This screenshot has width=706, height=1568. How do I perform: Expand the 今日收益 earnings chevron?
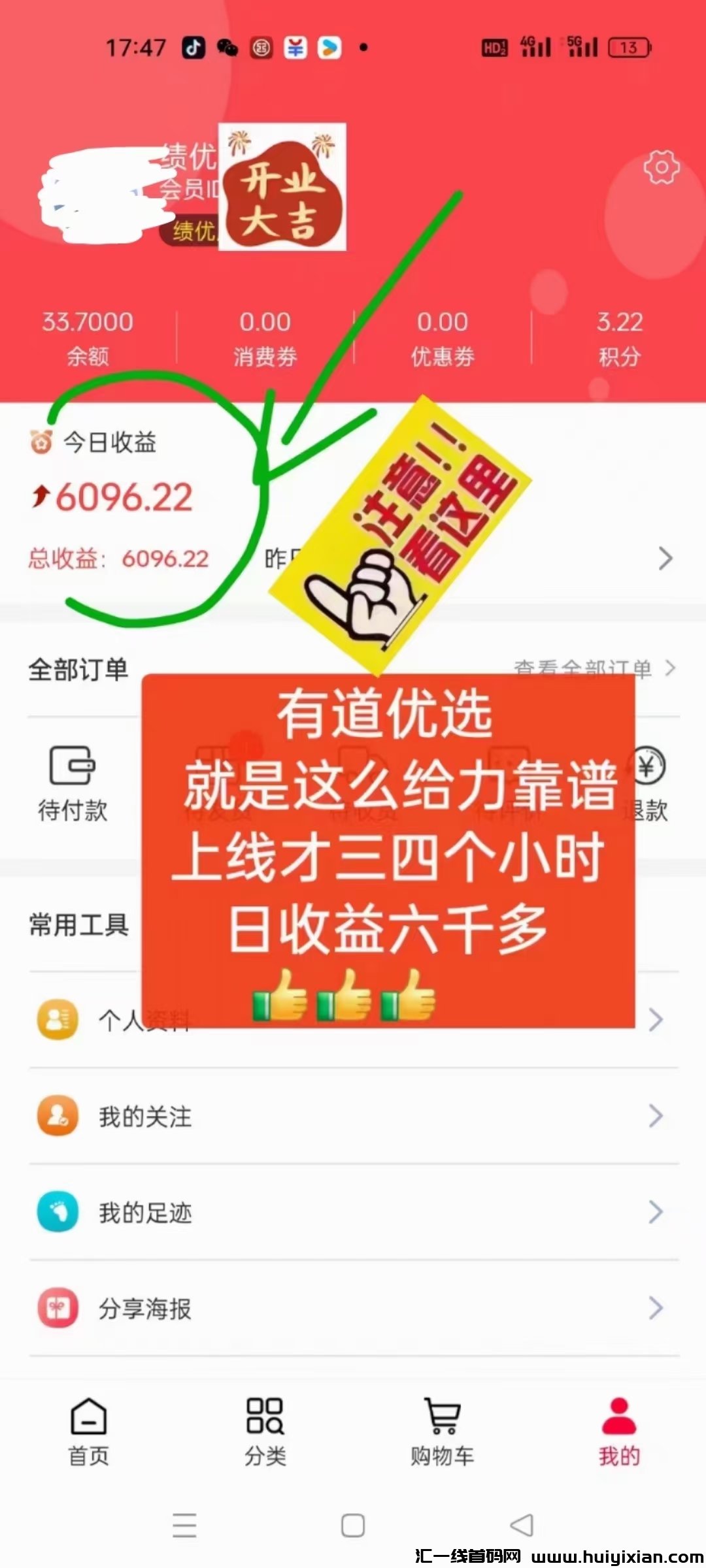665,559
